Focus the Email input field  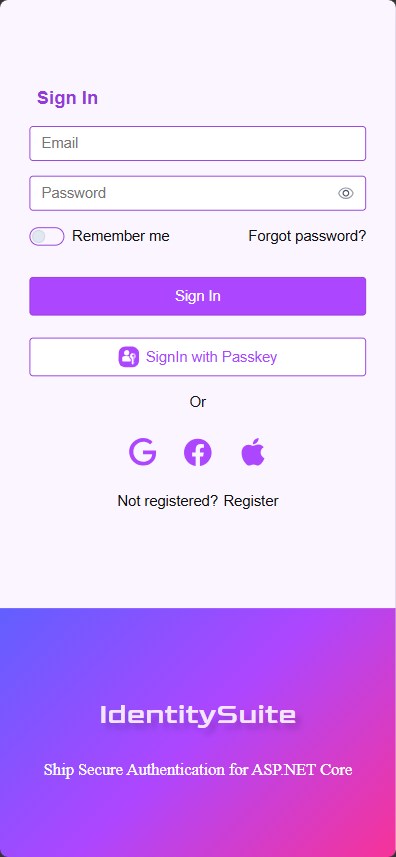(197, 143)
